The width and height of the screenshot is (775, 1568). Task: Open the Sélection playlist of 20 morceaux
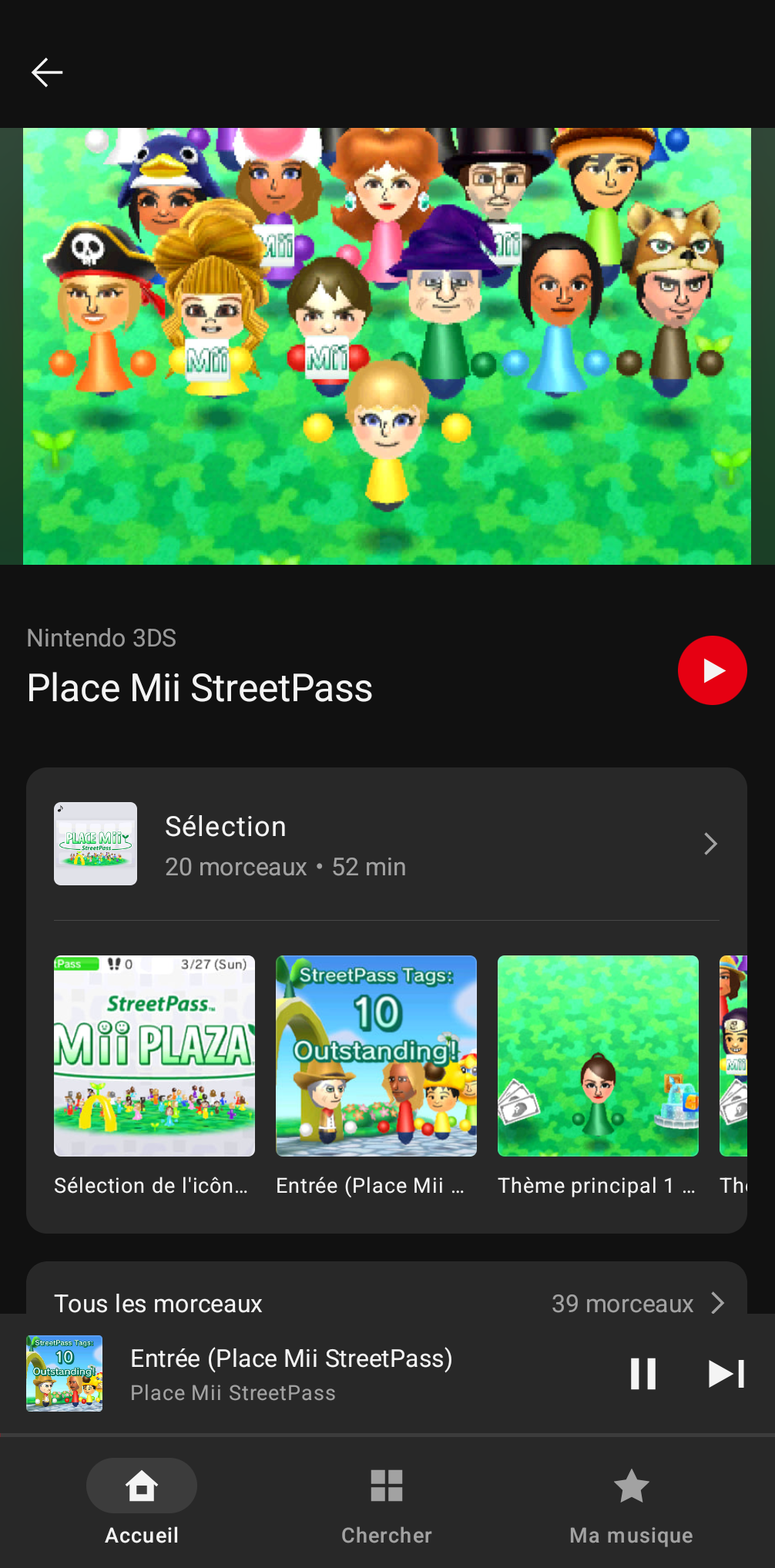(x=387, y=844)
